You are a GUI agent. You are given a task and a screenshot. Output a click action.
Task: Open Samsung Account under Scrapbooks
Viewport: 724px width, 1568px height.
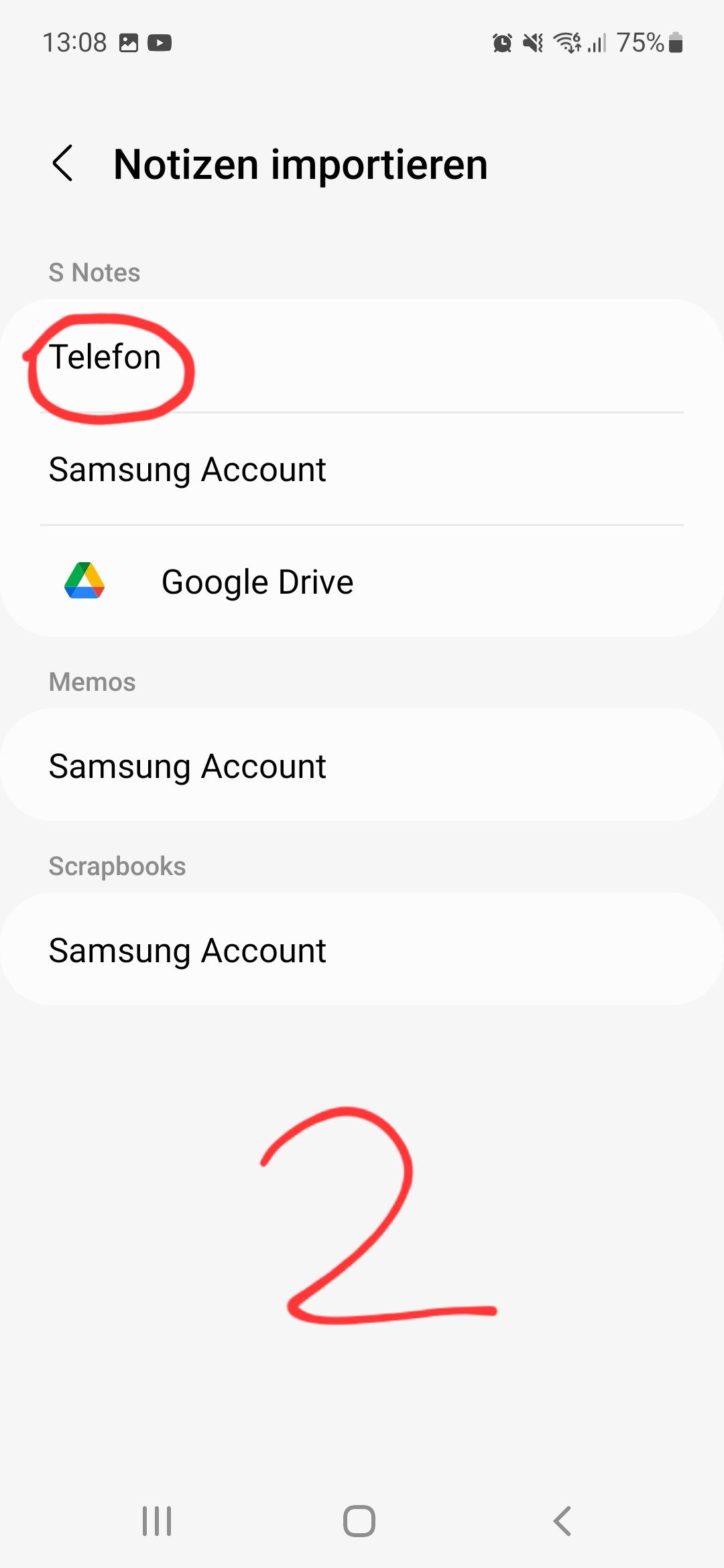[x=188, y=950]
